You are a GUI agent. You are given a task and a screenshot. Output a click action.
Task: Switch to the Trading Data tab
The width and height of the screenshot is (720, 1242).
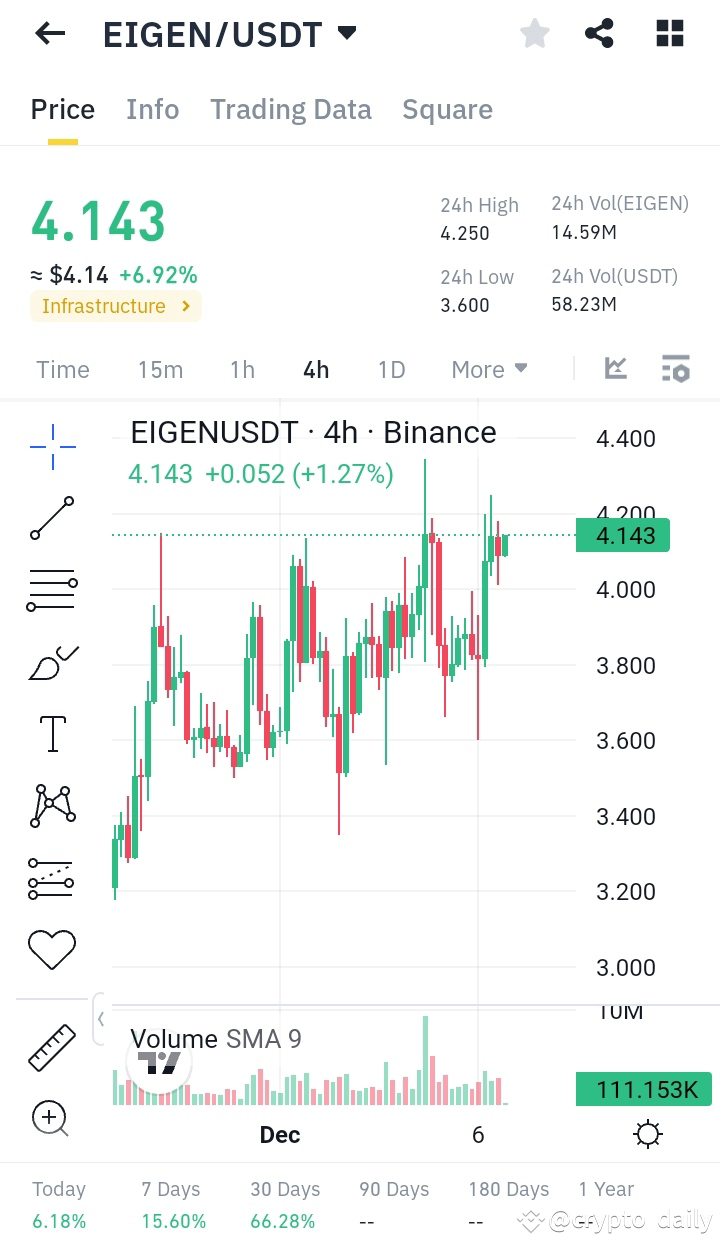point(290,109)
